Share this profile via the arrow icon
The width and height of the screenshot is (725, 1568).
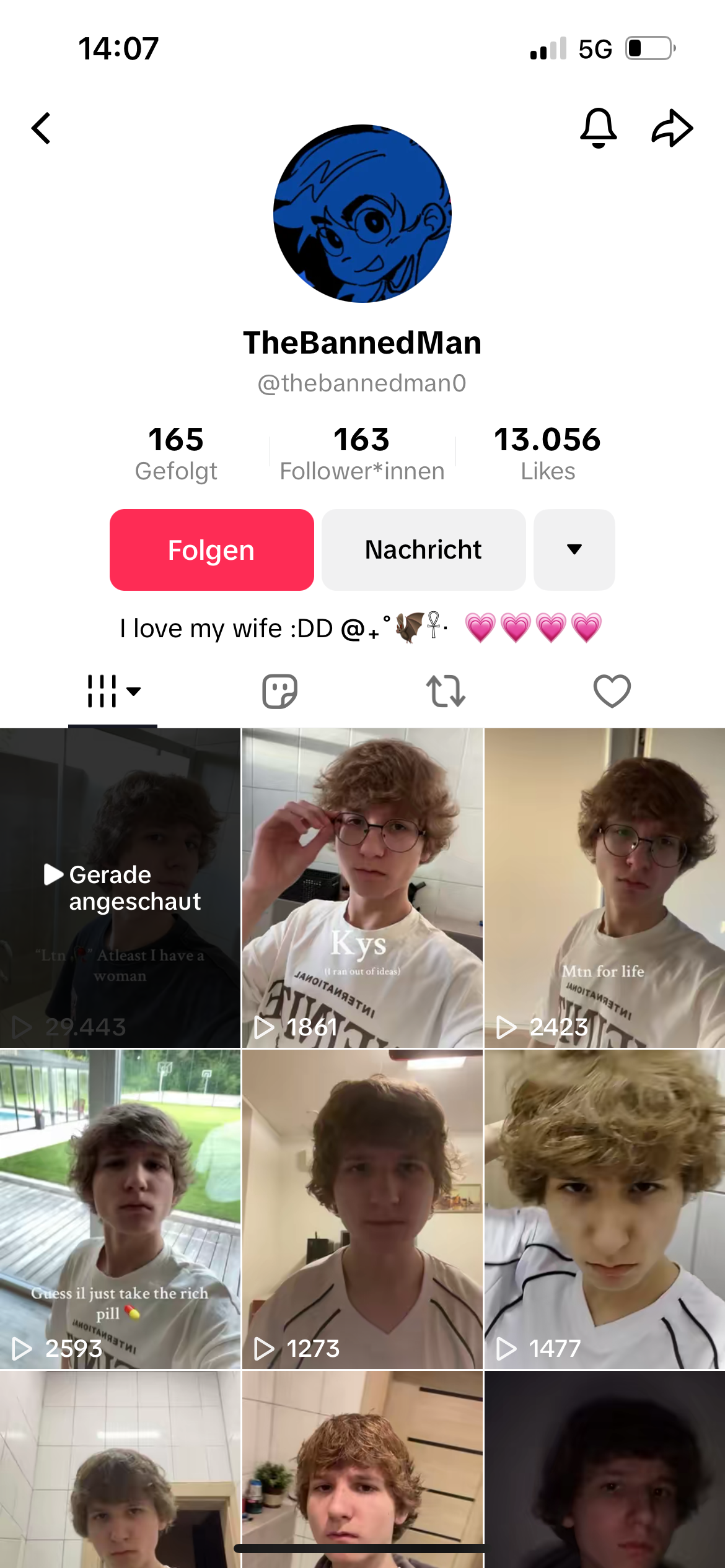672,128
